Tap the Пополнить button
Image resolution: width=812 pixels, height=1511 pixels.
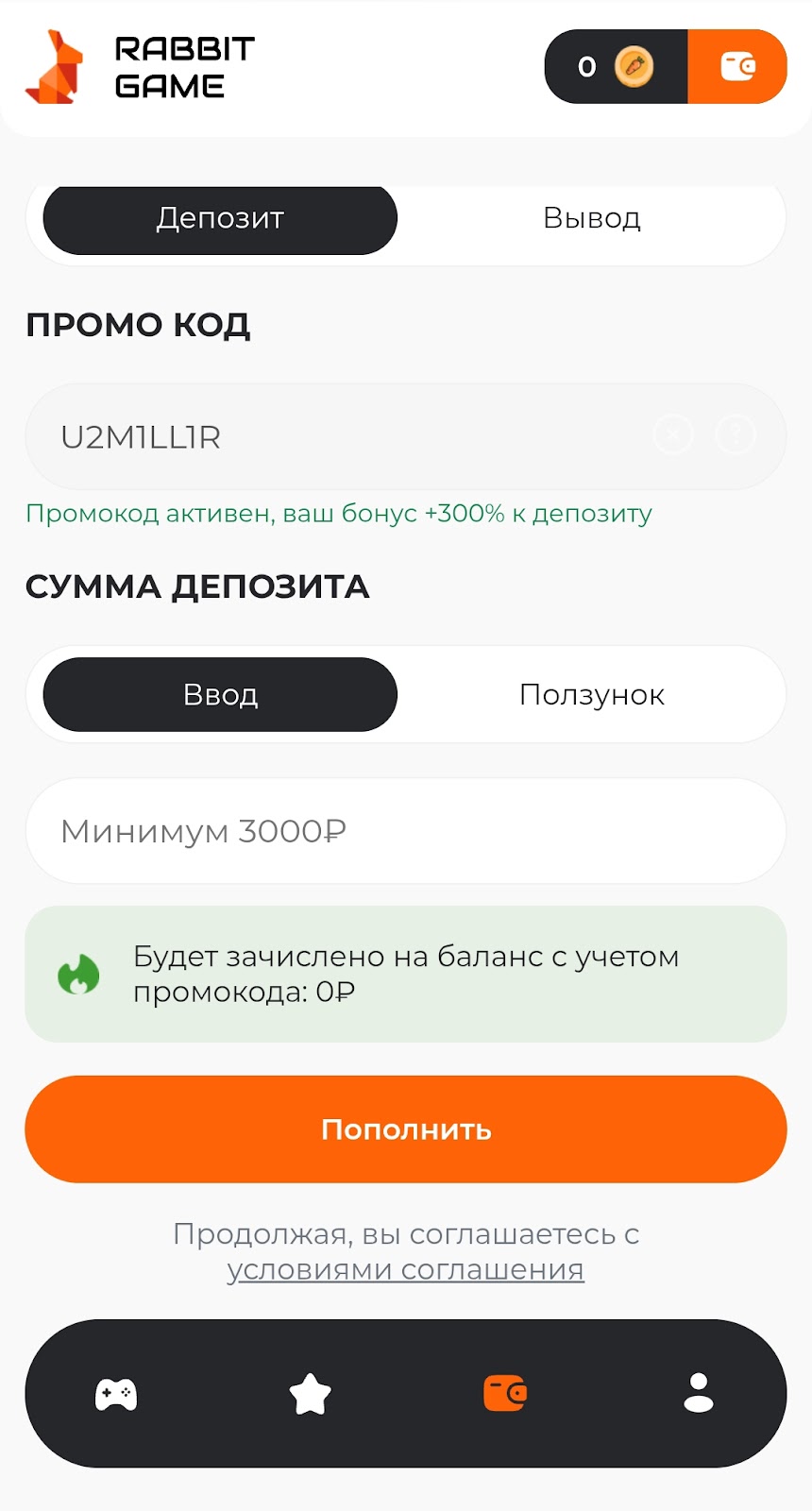click(406, 1129)
